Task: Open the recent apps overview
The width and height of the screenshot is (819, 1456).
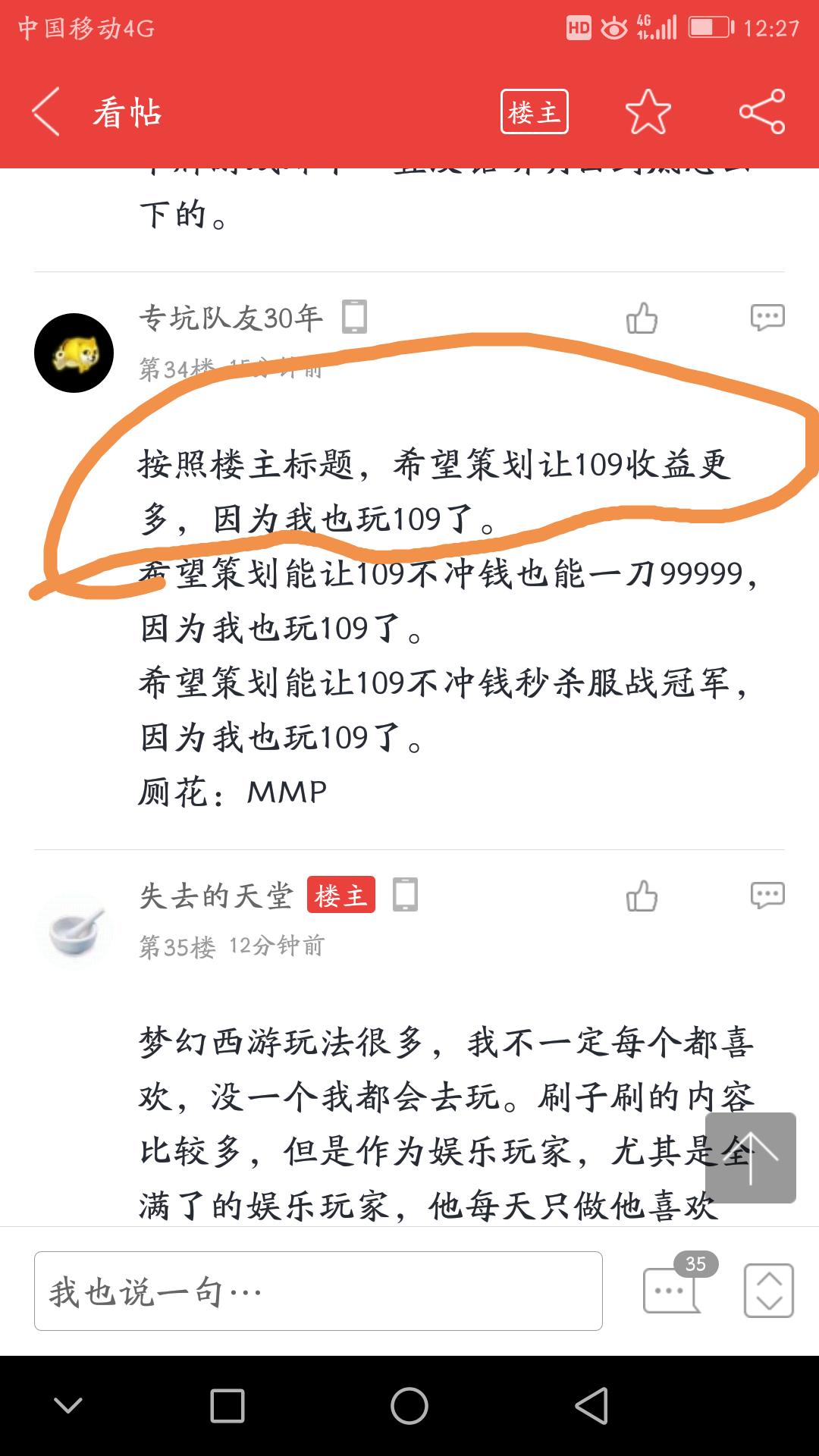Action: point(227,1406)
